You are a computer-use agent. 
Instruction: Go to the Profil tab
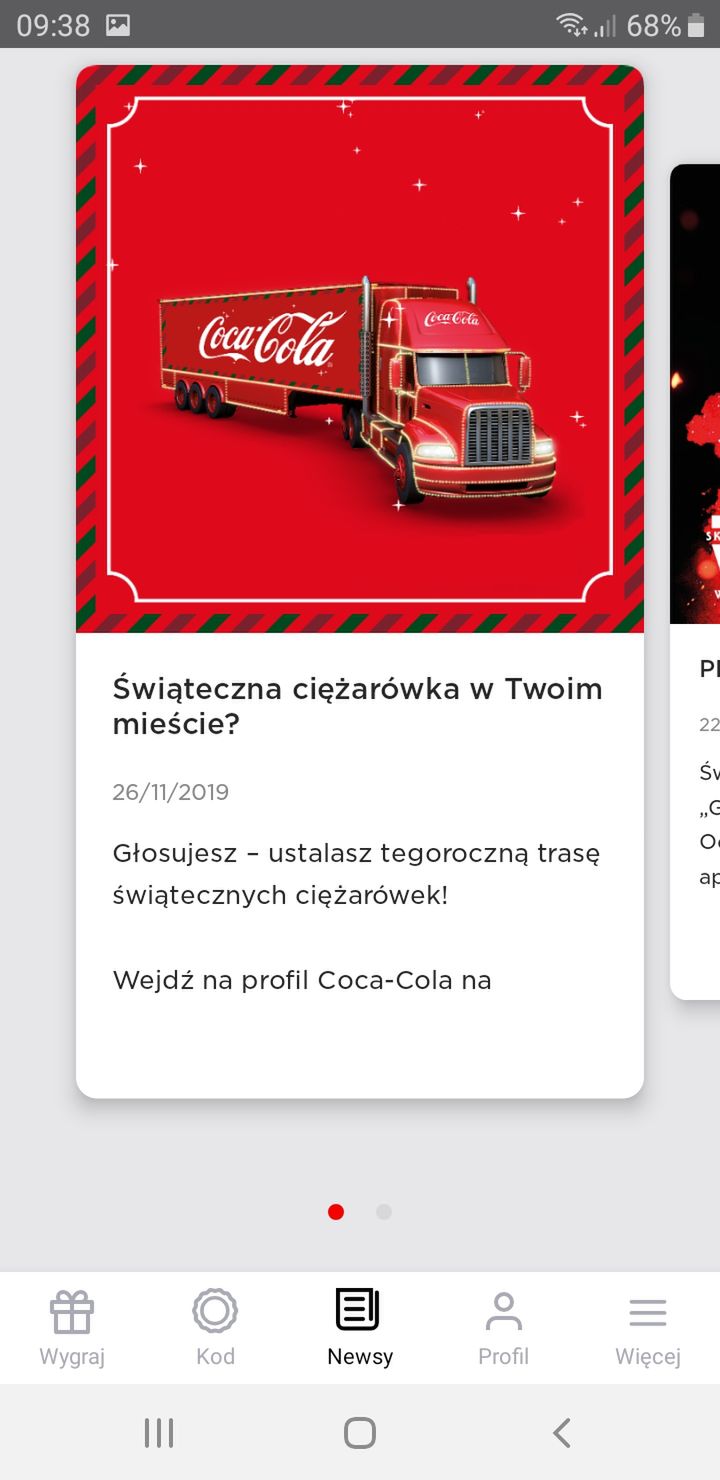click(504, 1328)
